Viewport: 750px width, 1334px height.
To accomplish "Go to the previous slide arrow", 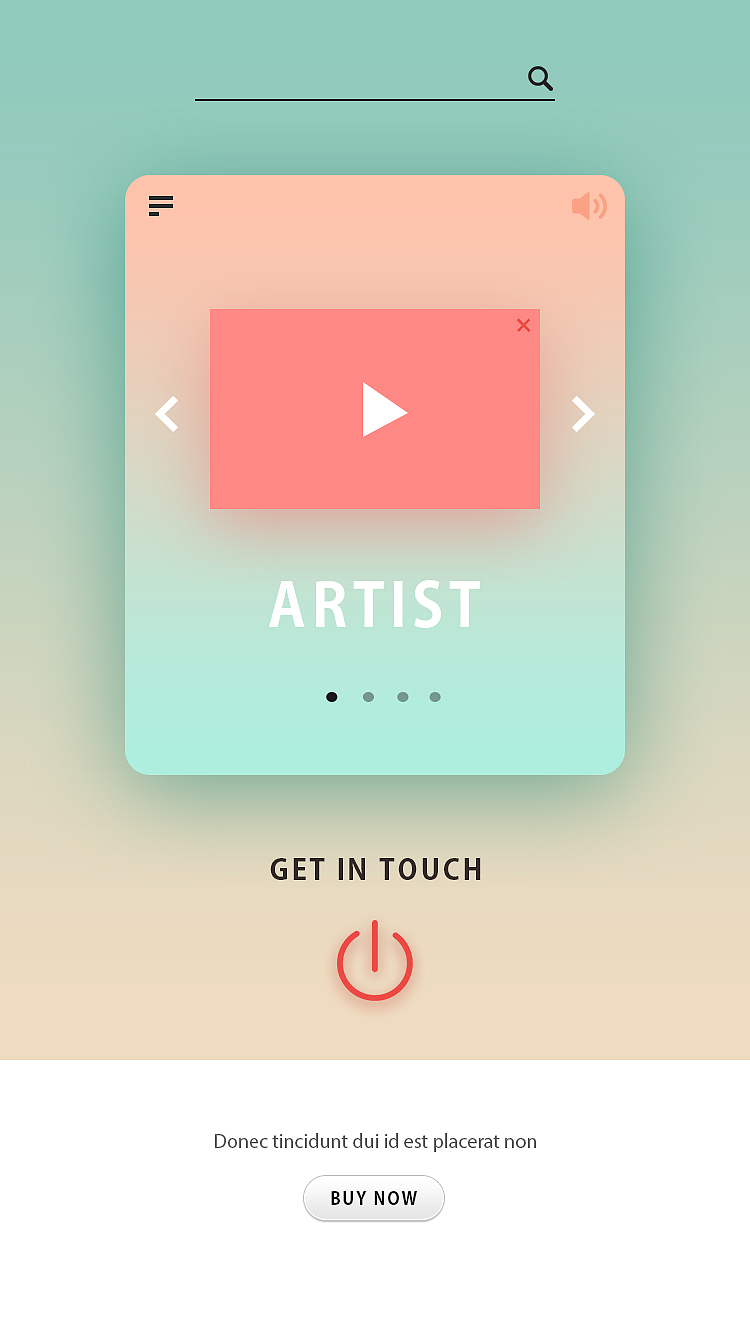I will pos(167,413).
